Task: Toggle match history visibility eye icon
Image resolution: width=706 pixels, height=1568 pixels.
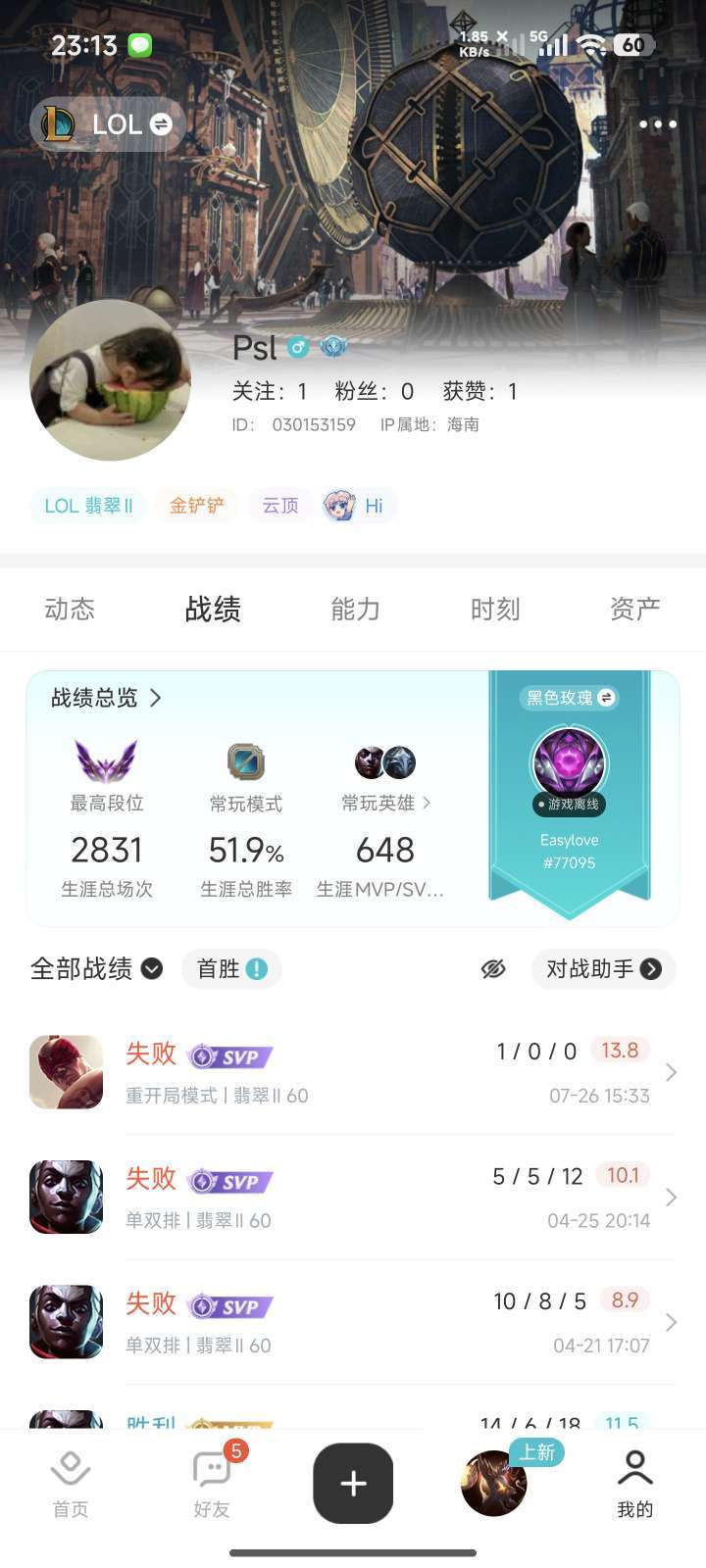Action: tap(493, 969)
